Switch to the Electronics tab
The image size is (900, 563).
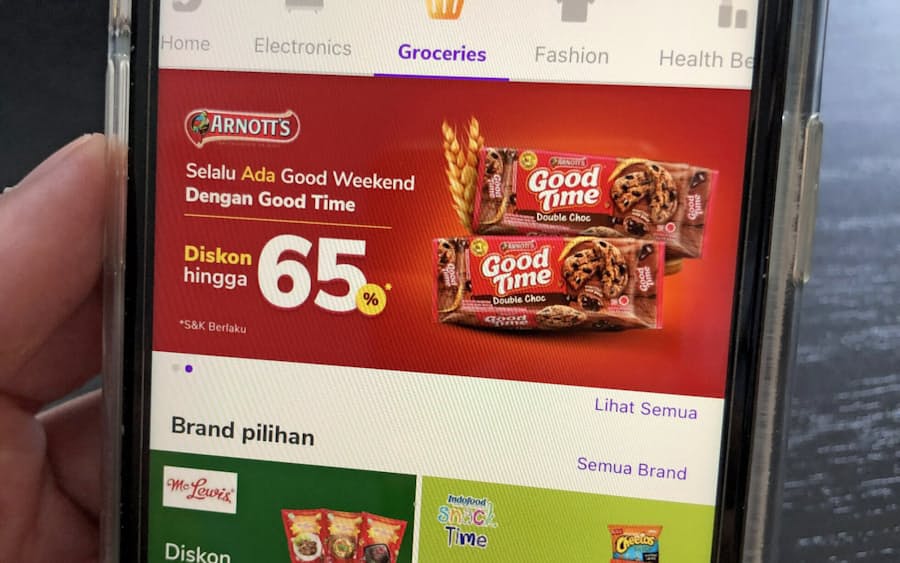(x=302, y=45)
